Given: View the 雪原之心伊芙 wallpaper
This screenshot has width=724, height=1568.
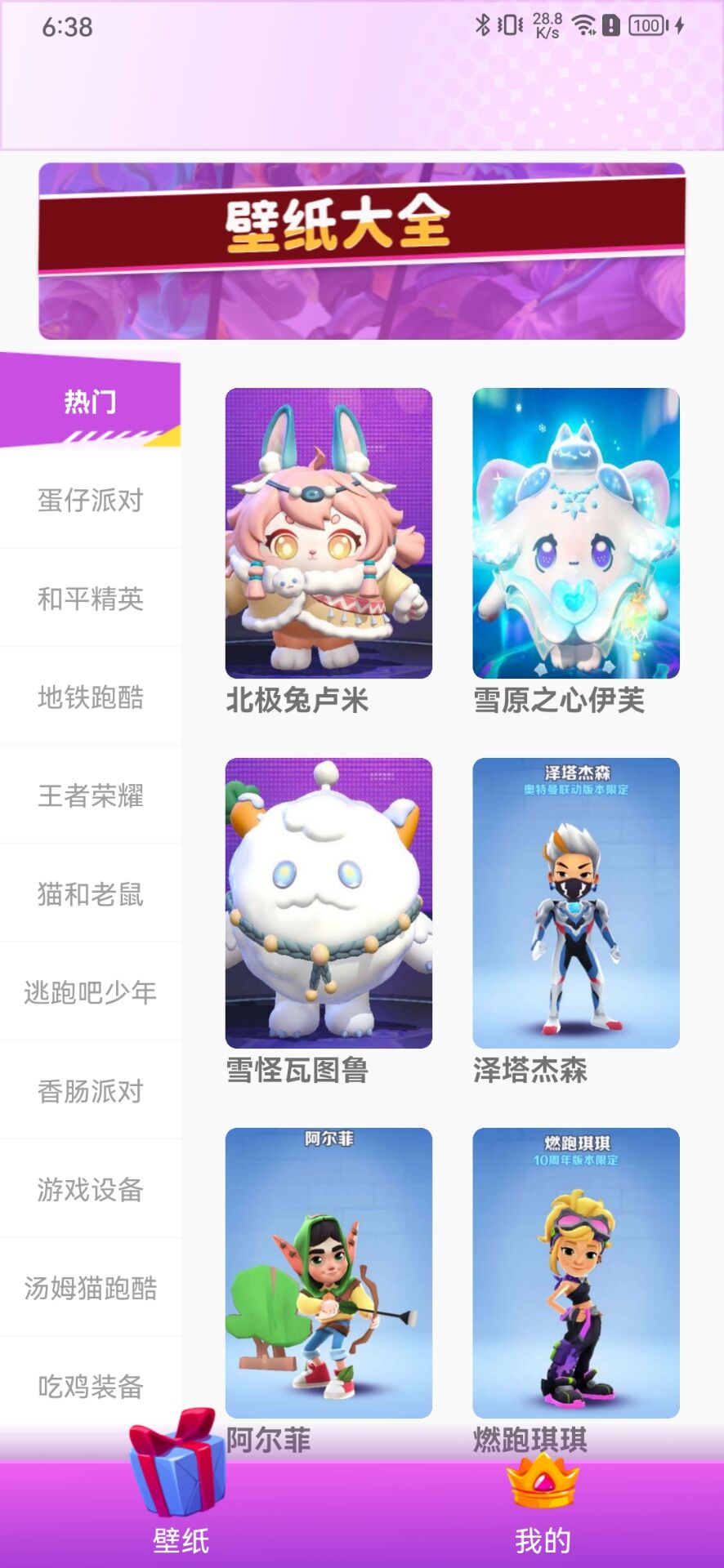Looking at the screenshot, I should pos(575,532).
